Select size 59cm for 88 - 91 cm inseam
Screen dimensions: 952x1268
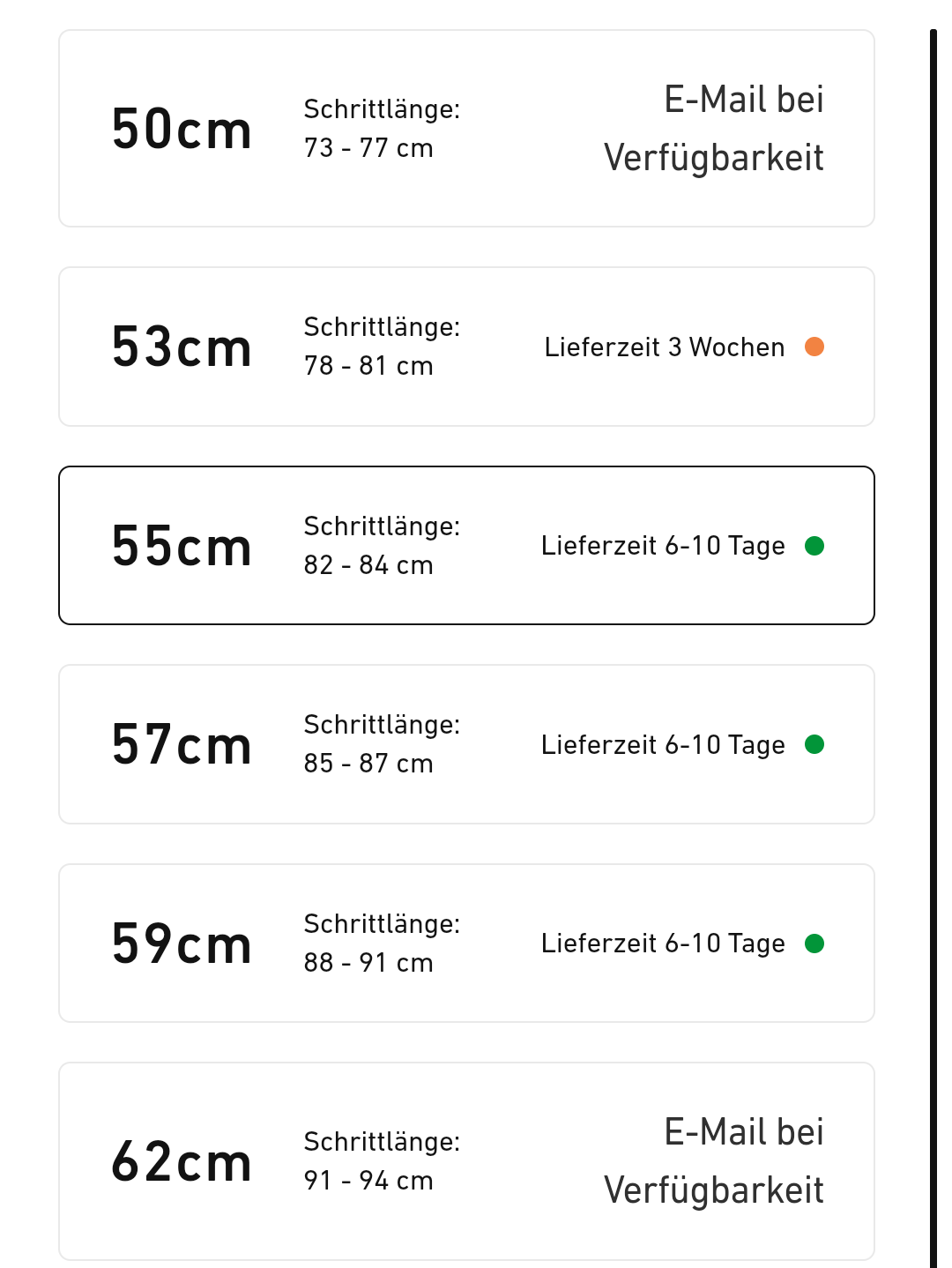pyautogui.click(x=466, y=944)
